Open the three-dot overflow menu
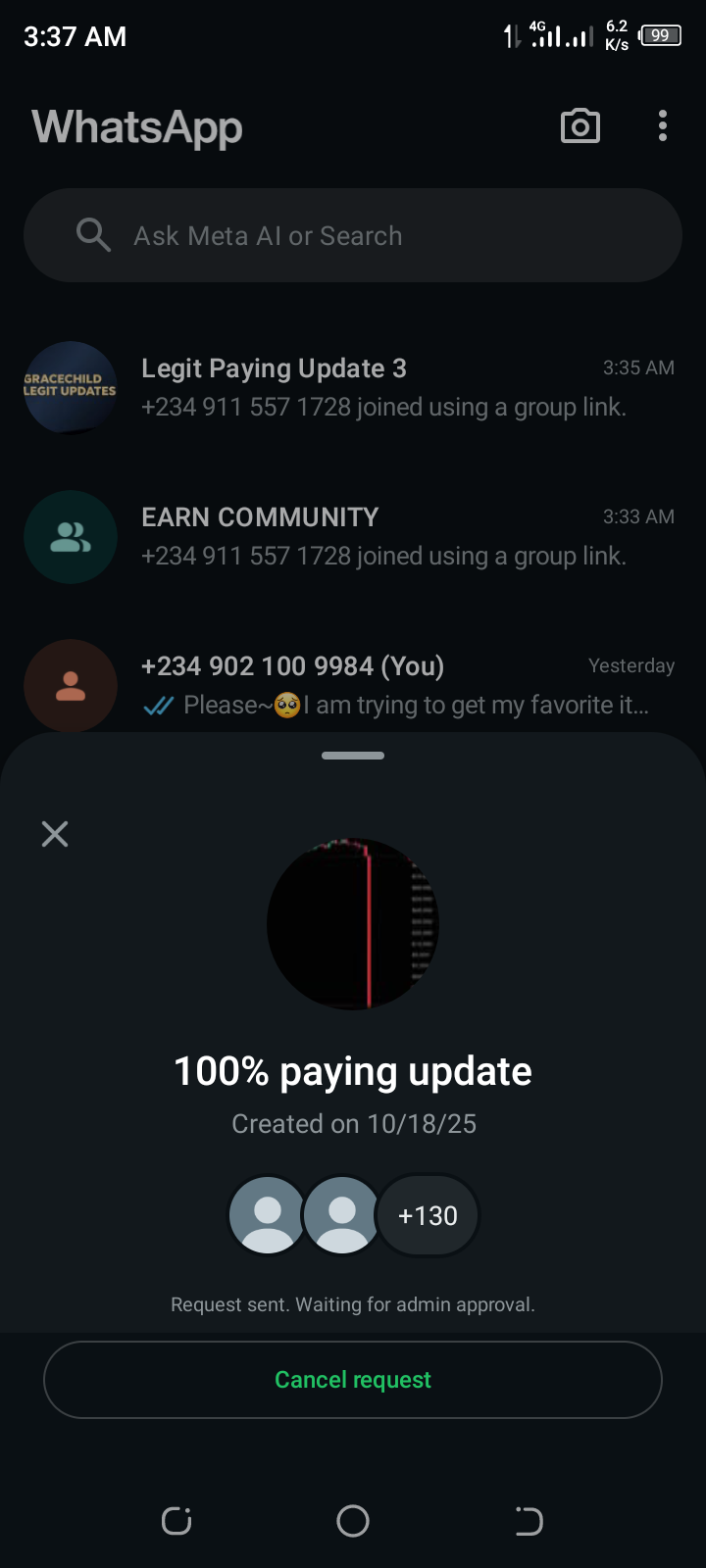The width and height of the screenshot is (706, 1568). point(663,126)
